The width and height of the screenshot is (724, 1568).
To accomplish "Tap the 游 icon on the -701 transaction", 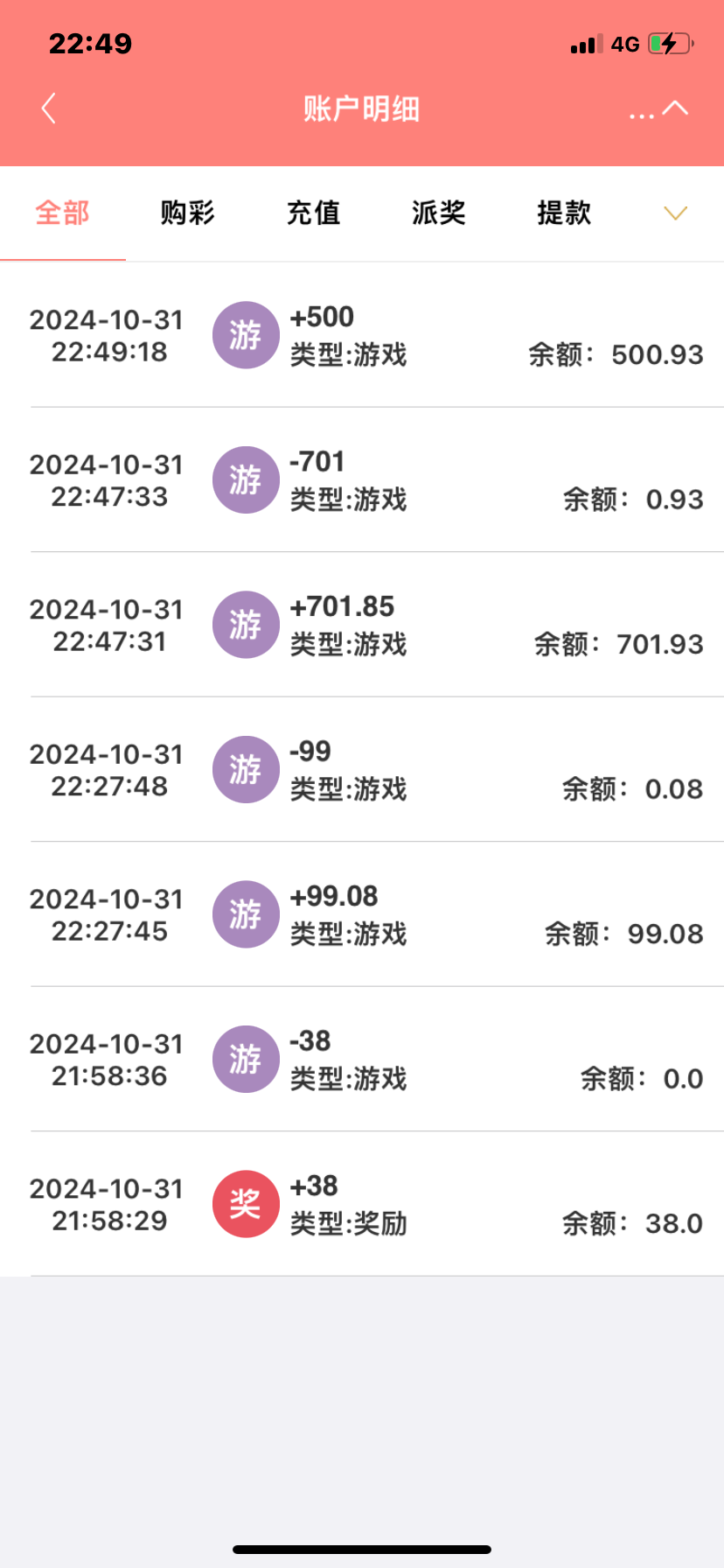I will [x=246, y=479].
